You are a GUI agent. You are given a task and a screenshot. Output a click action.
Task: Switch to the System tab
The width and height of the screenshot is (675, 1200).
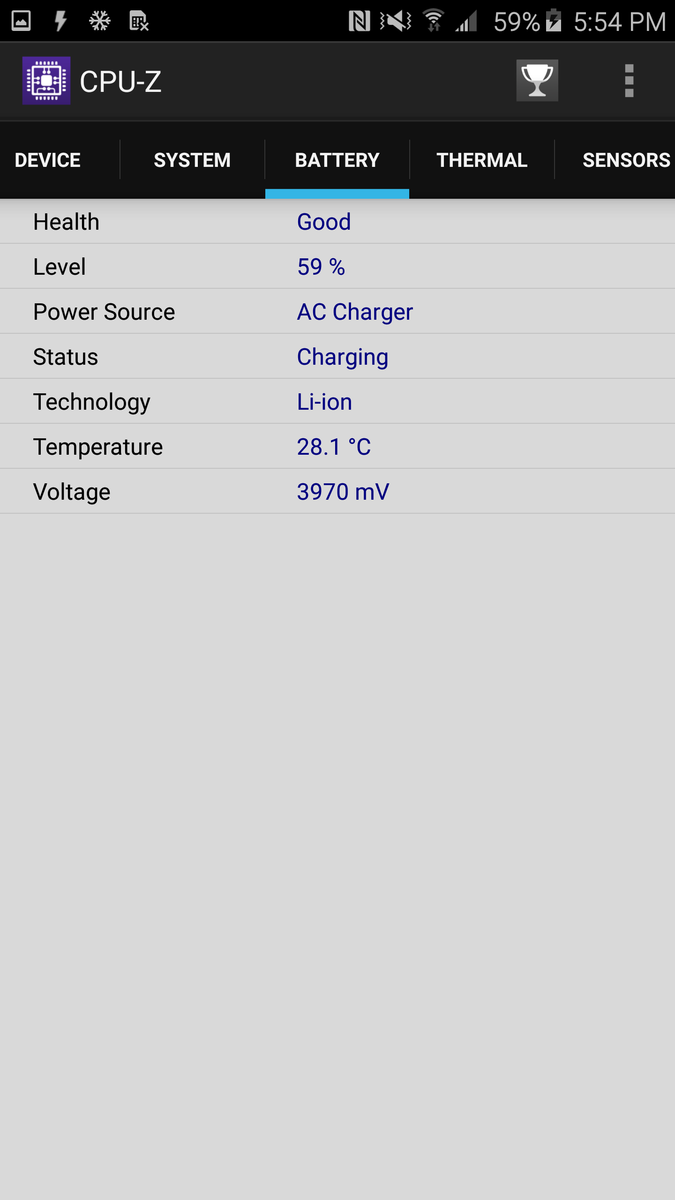coord(192,160)
